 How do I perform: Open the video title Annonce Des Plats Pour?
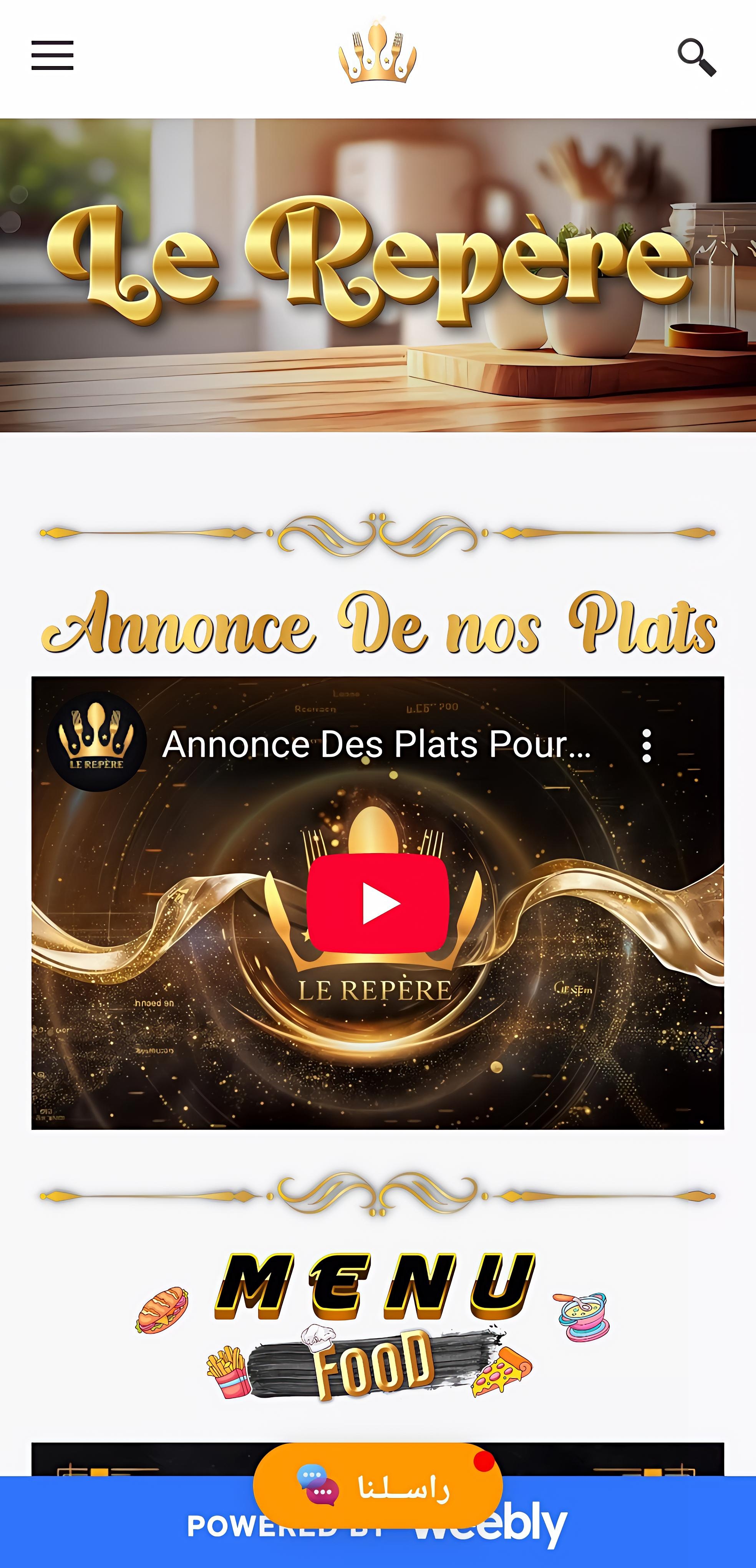click(x=376, y=744)
